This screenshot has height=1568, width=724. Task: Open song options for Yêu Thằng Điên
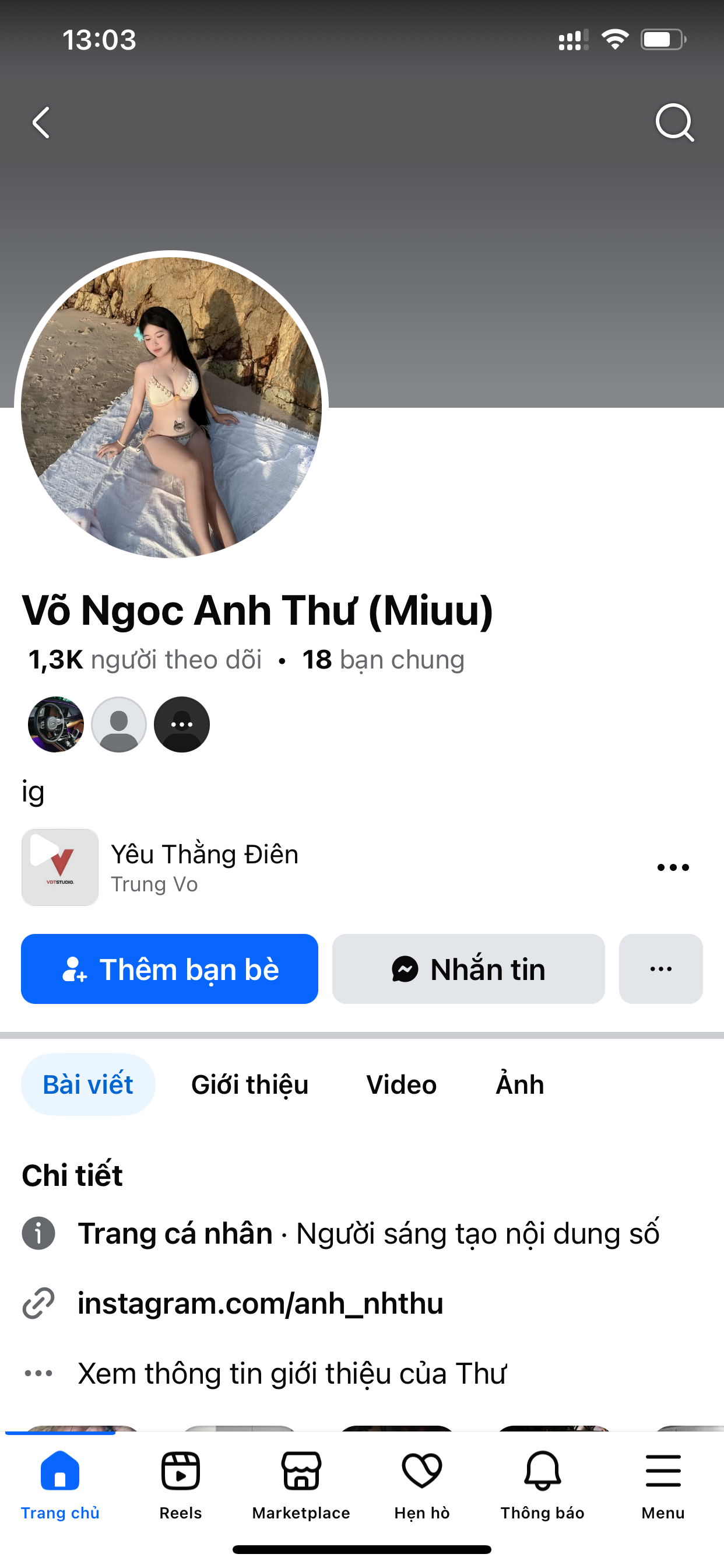673,867
